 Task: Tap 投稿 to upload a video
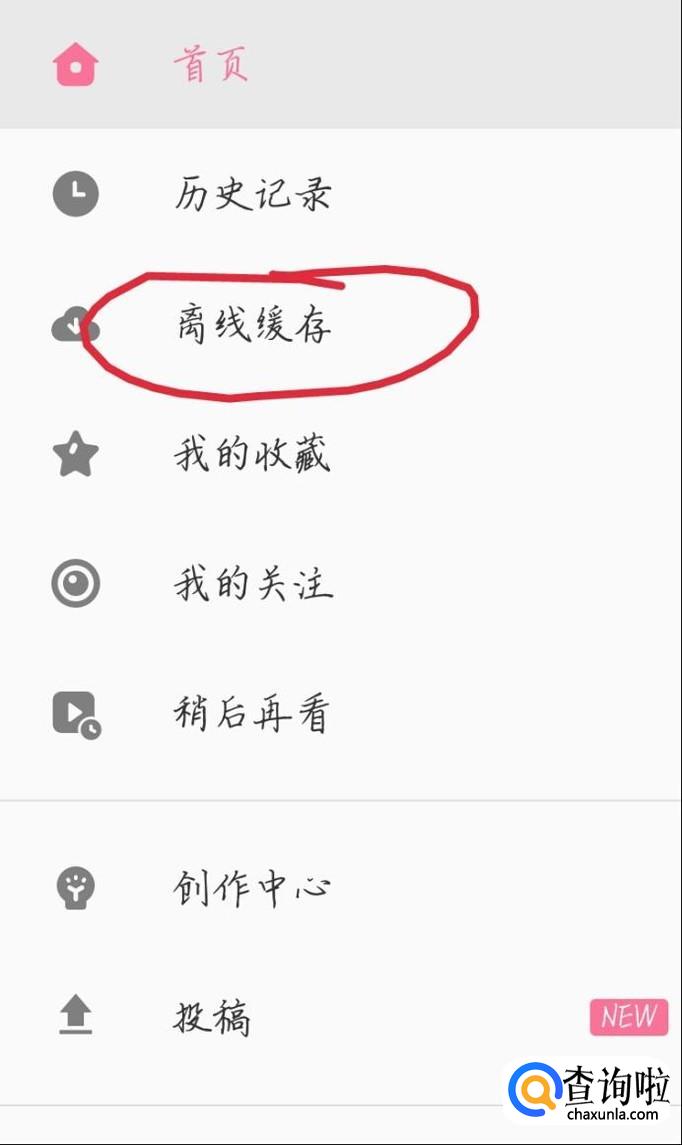tap(212, 1017)
